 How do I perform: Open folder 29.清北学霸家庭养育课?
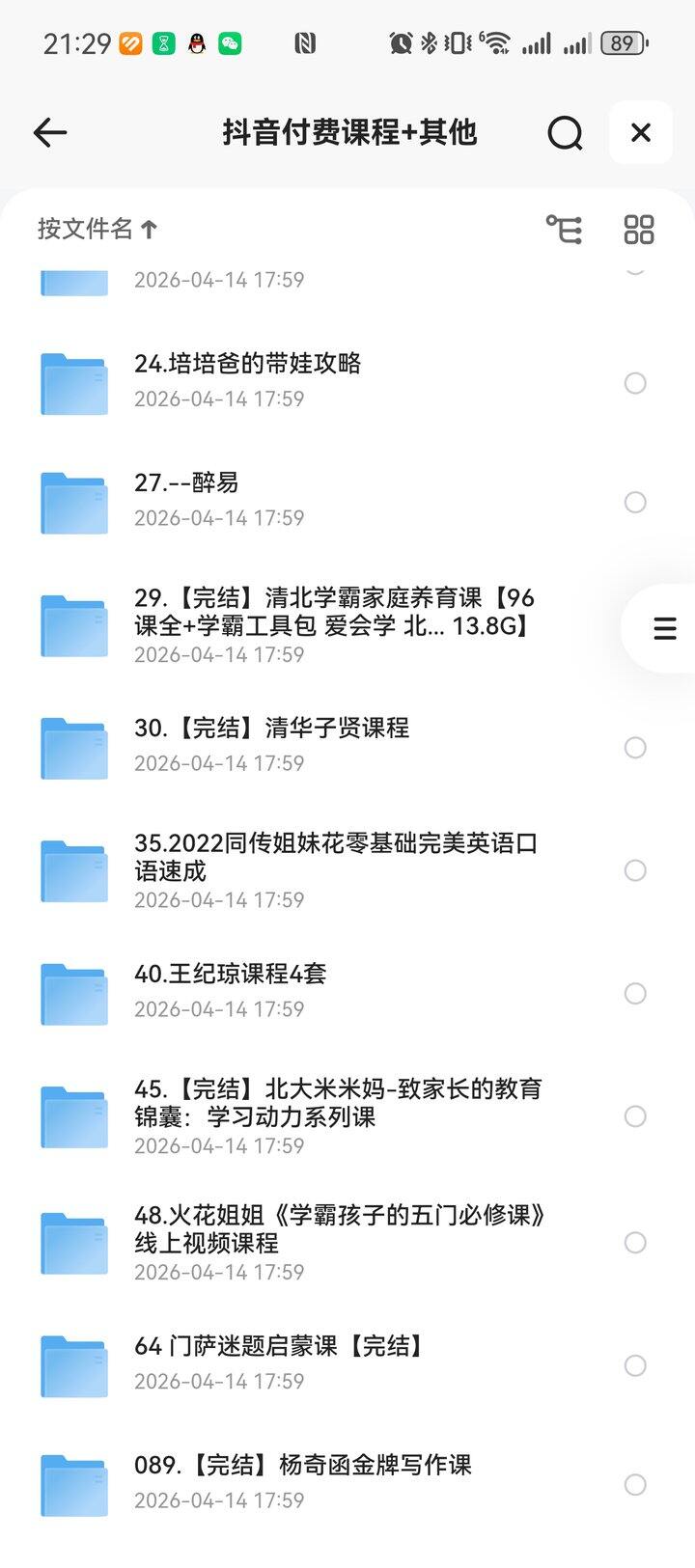333,612
